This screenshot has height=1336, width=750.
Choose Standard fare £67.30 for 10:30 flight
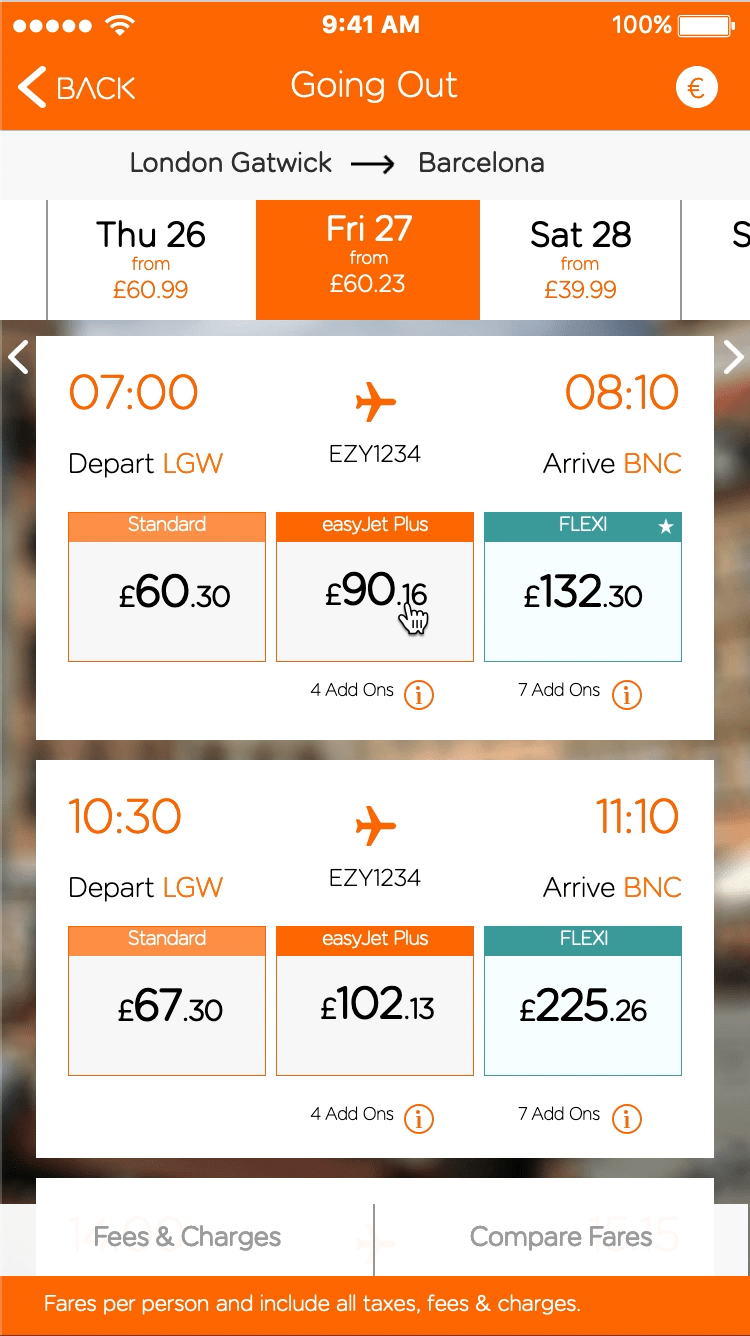(167, 1001)
